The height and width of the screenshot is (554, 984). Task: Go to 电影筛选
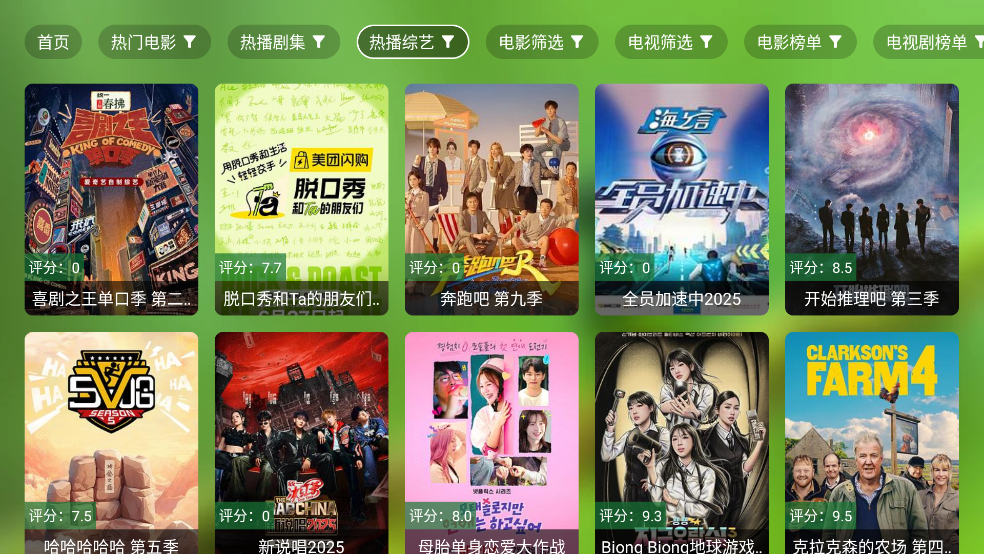tap(542, 42)
